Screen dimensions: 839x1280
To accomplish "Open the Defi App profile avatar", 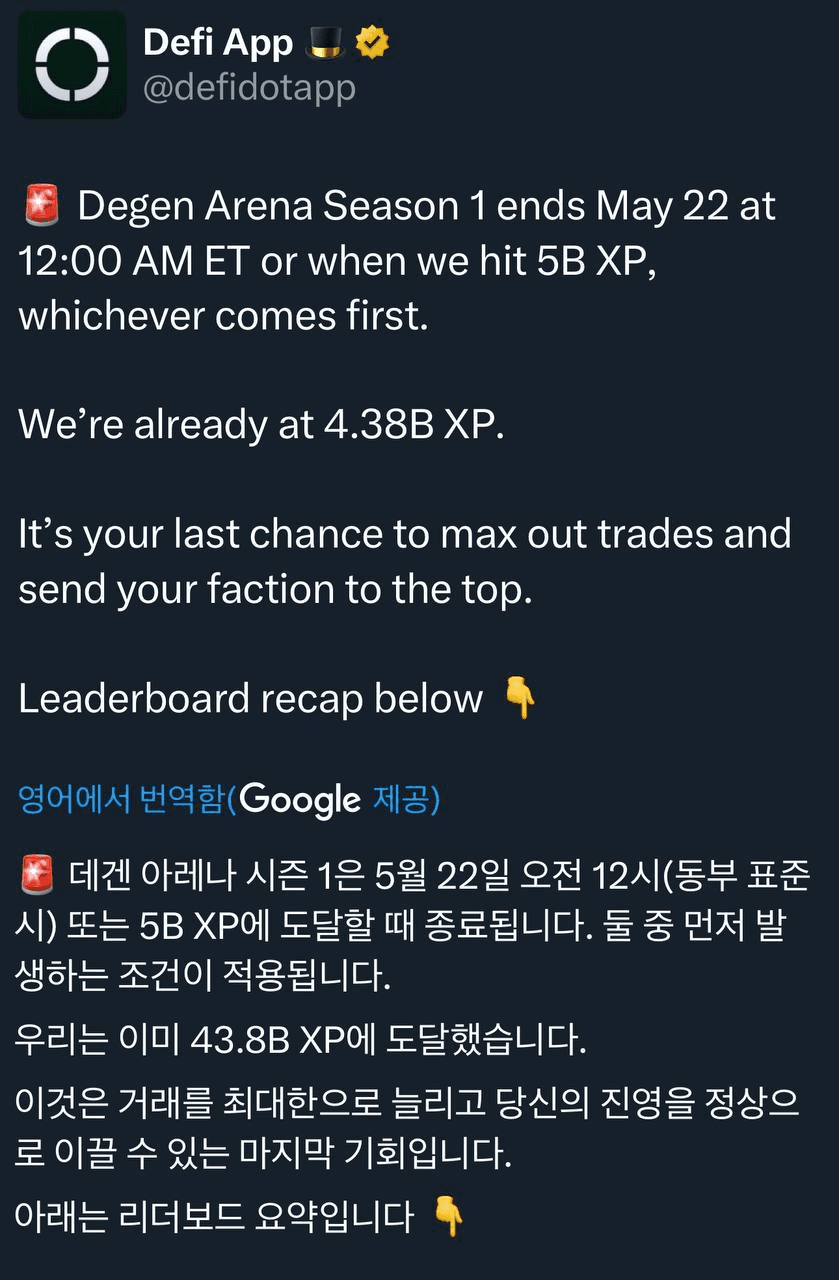I will [72, 64].
